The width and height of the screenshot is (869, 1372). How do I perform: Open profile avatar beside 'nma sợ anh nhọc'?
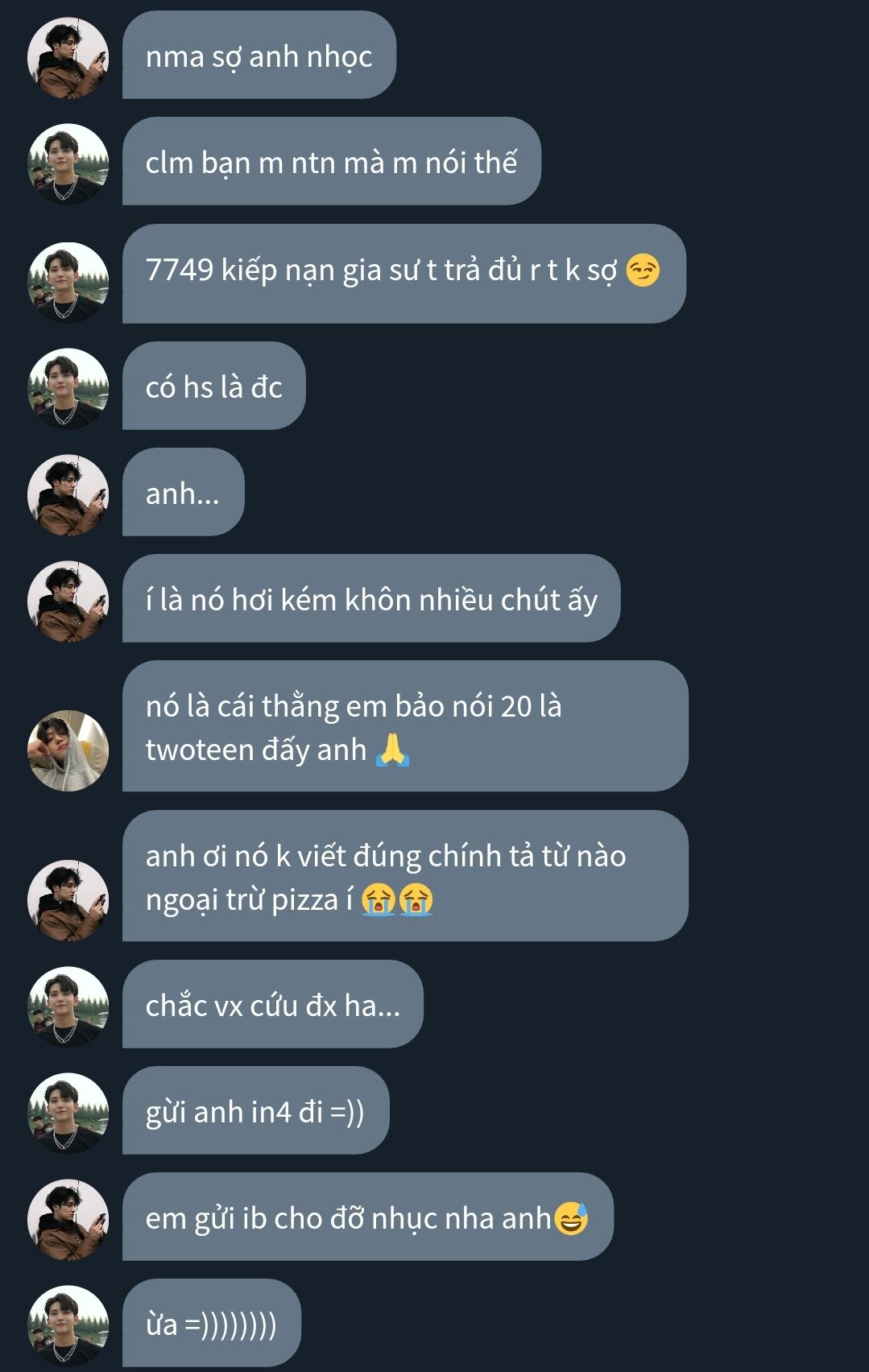pyautogui.click(x=68, y=58)
